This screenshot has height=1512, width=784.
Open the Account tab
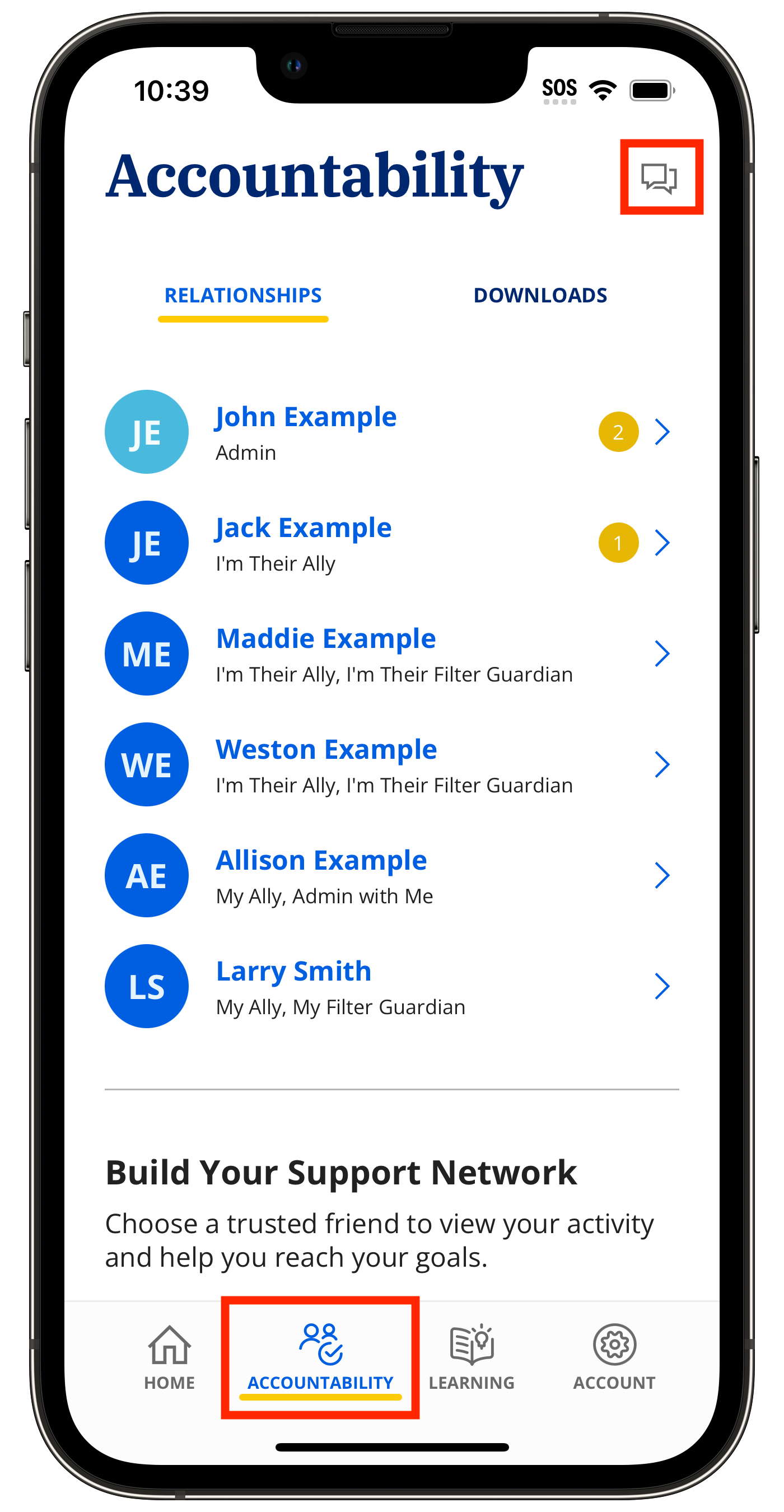click(614, 1357)
